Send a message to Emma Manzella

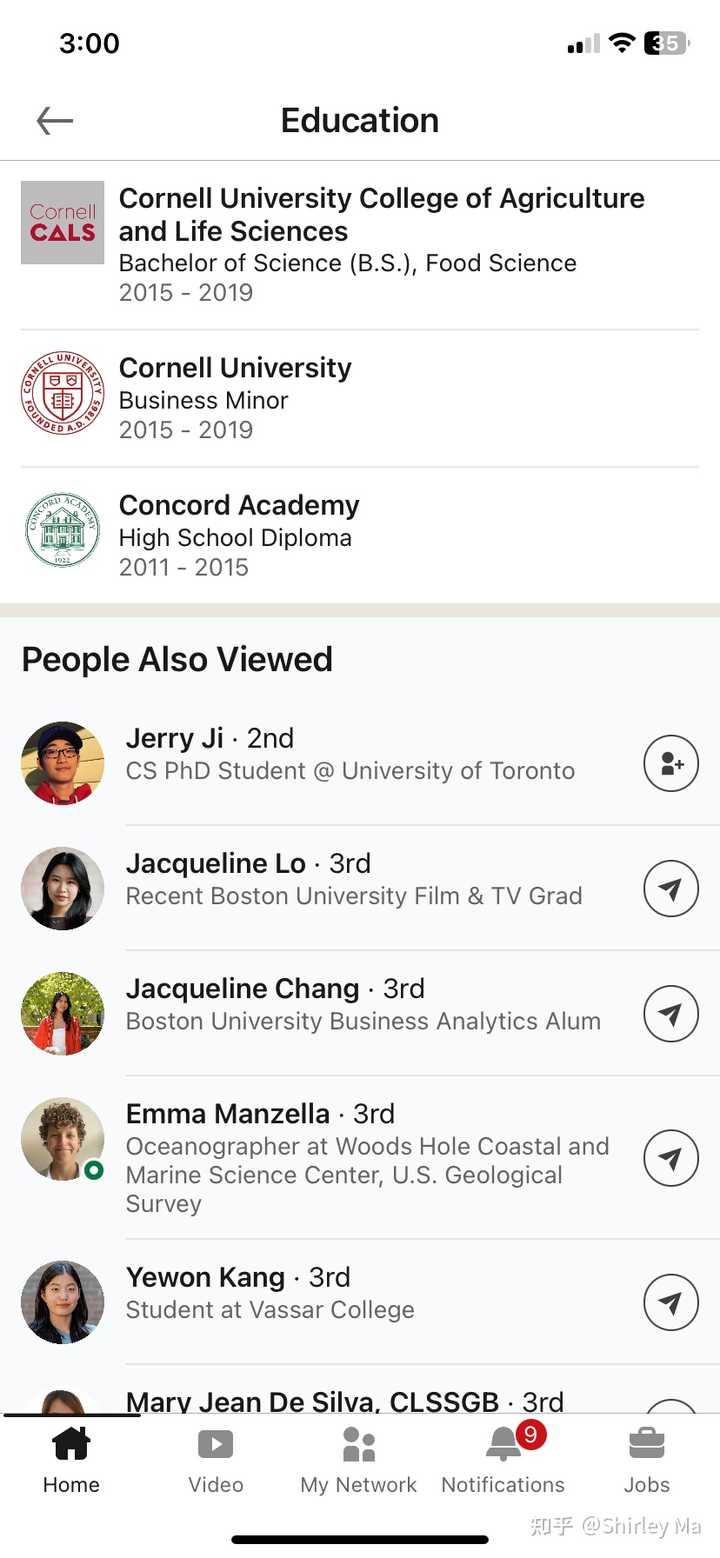click(670, 1158)
